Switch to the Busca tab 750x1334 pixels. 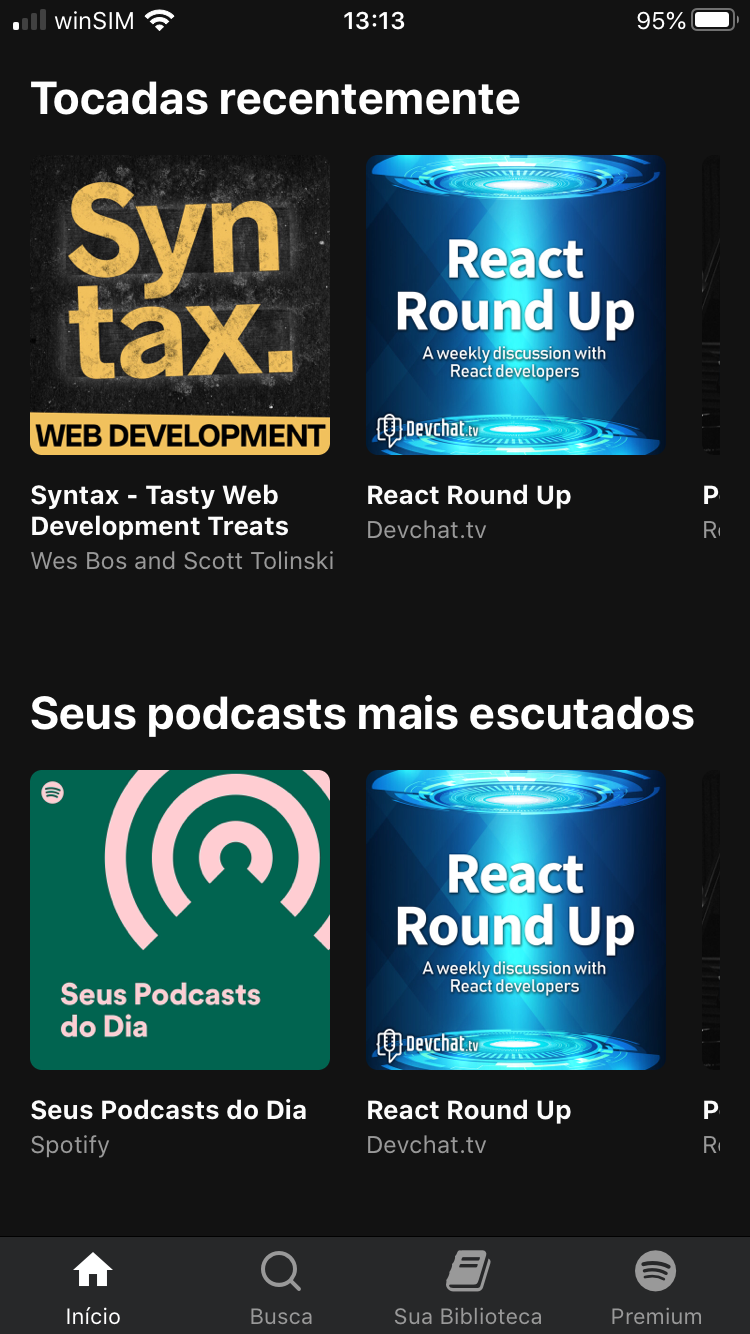(281, 1288)
